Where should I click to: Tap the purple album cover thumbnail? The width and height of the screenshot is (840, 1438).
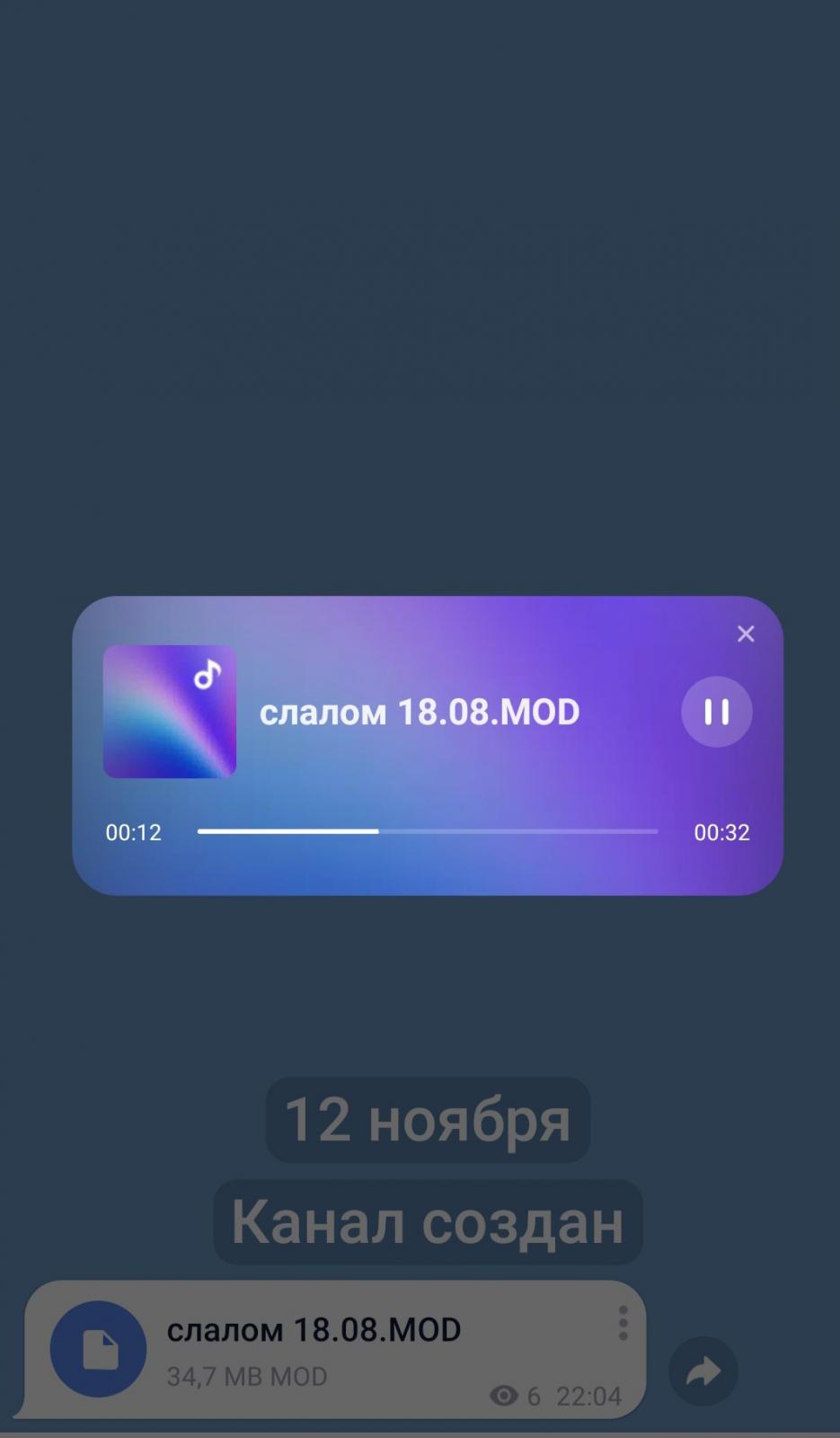[x=170, y=711]
